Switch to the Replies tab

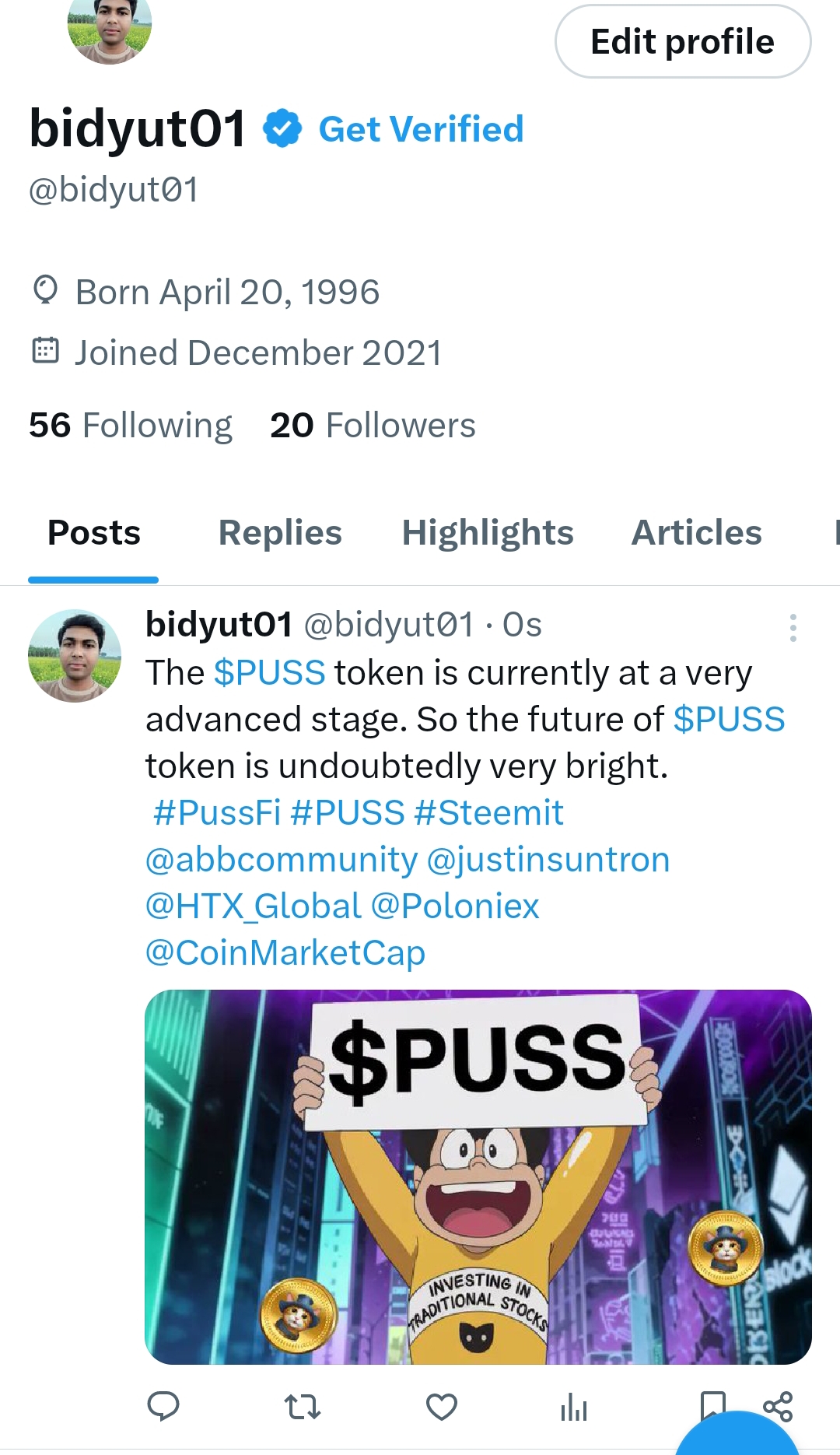coord(280,534)
